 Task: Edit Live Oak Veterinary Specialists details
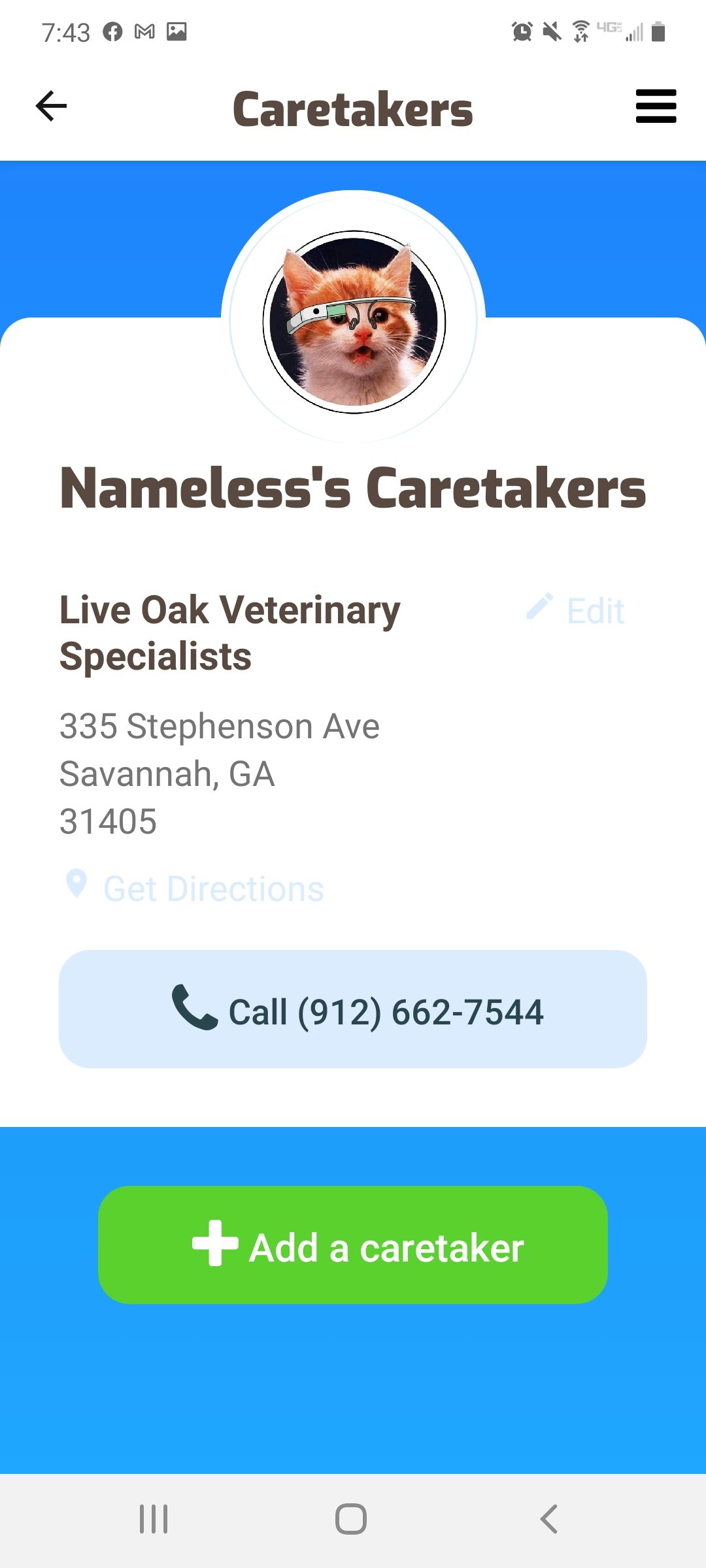click(x=576, y=610)
